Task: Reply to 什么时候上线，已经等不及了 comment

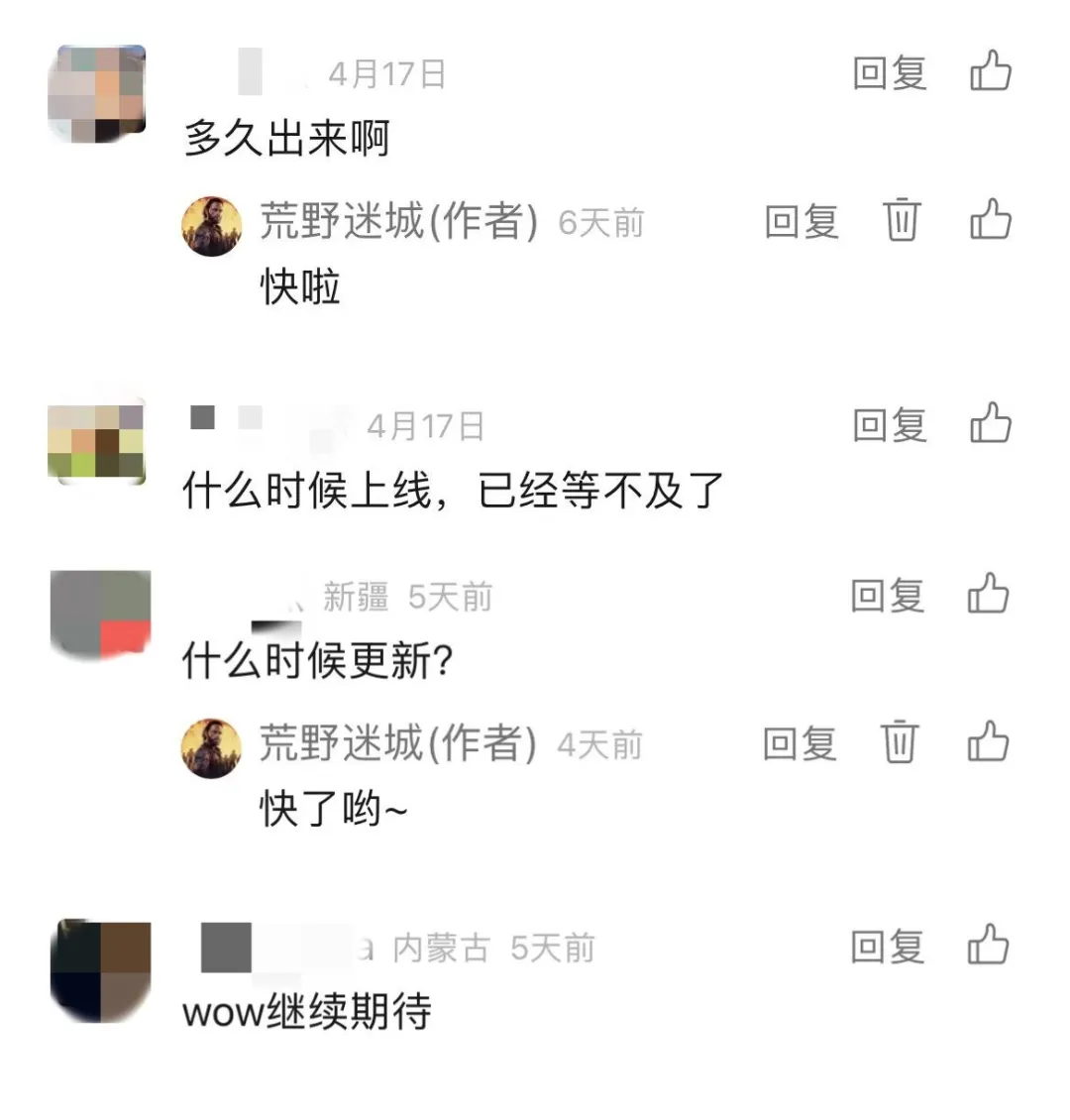Action: pos(889,426)
